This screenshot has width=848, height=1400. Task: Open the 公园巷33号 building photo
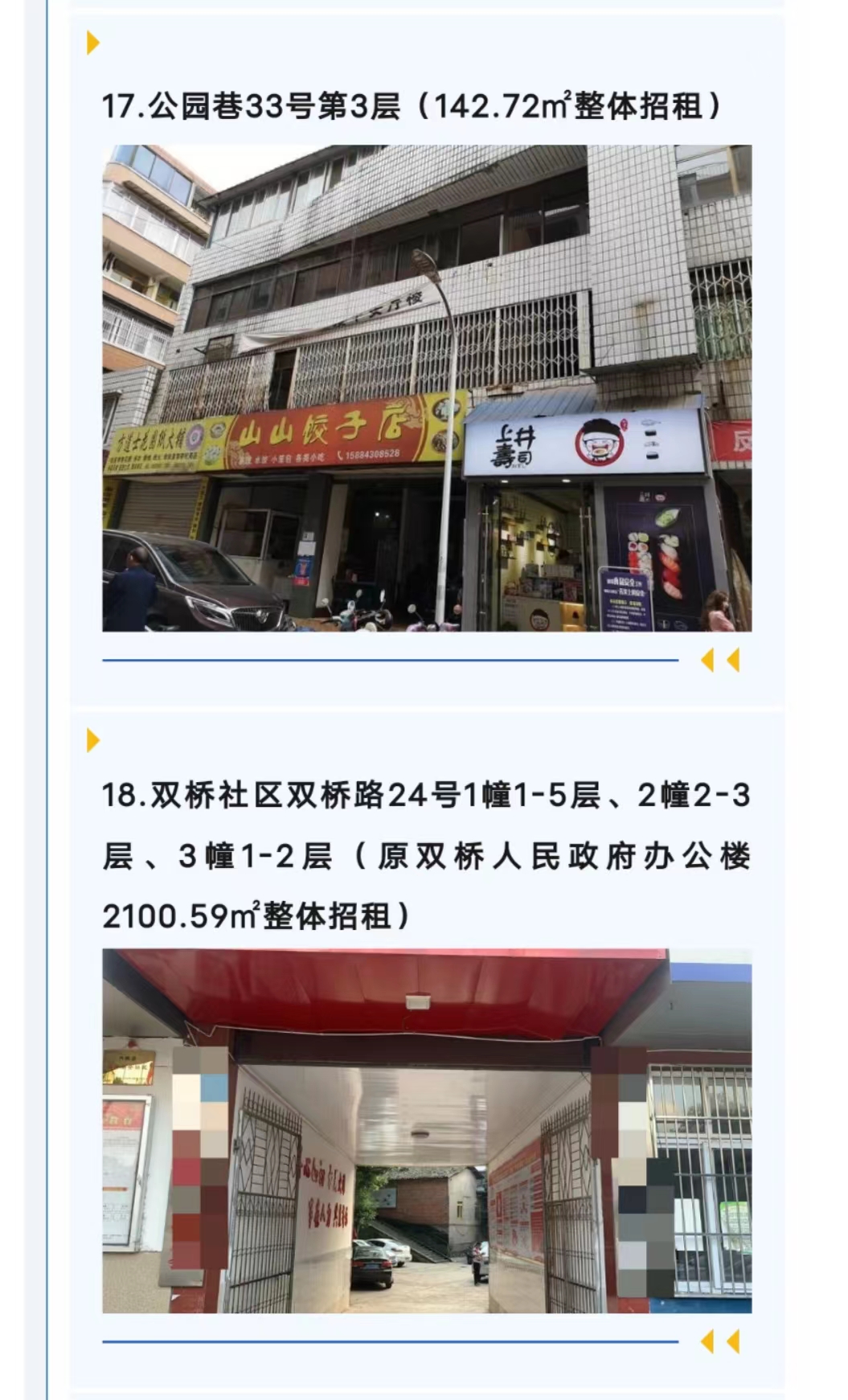point(427,388)
